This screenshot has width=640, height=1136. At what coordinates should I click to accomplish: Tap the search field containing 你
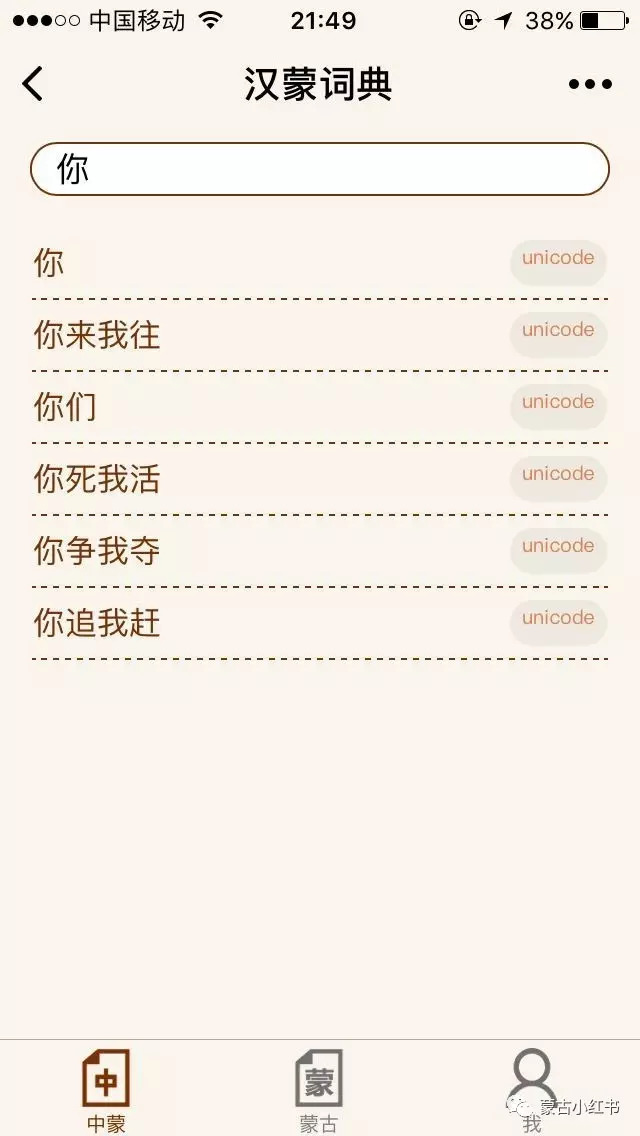320,169
